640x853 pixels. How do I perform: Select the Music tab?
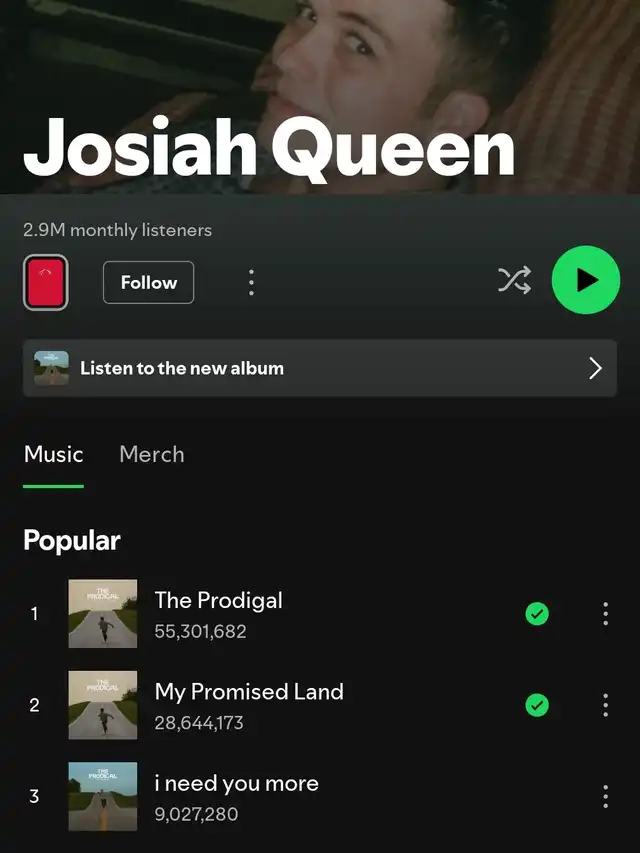pos(53,454)
